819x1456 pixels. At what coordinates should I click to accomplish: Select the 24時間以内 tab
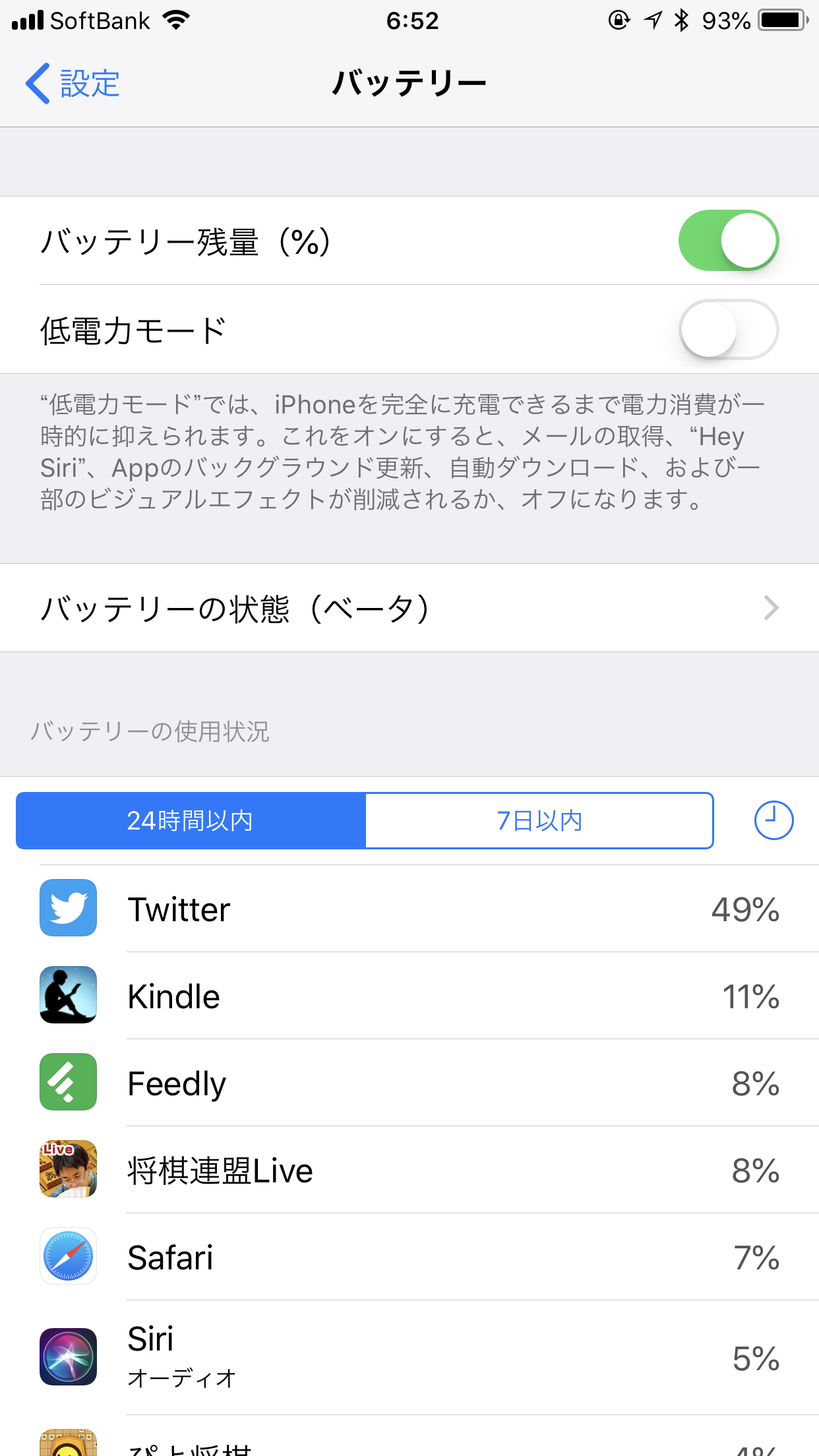[191, 821]
